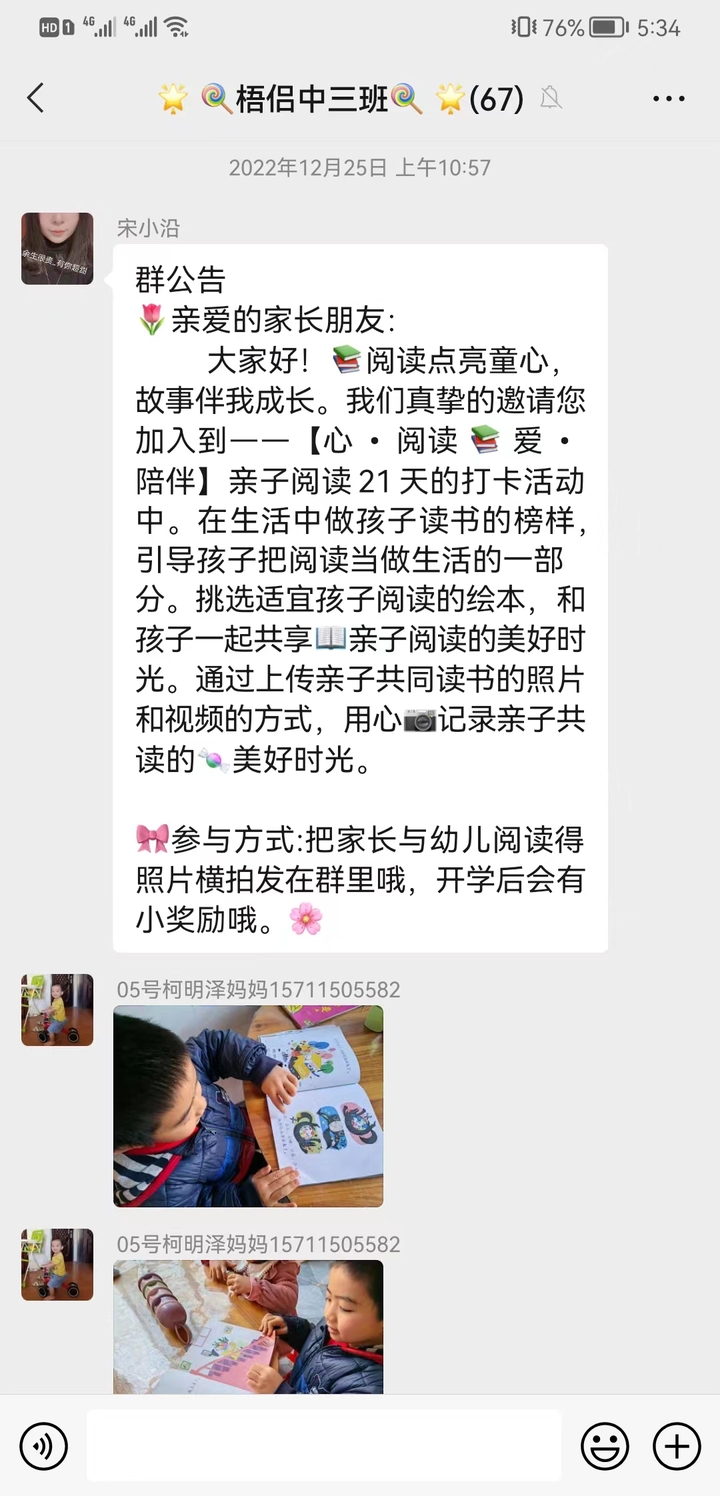Open the 群公告 announcement message
This screenshot has height=1496, width=720.
(360, 598)
